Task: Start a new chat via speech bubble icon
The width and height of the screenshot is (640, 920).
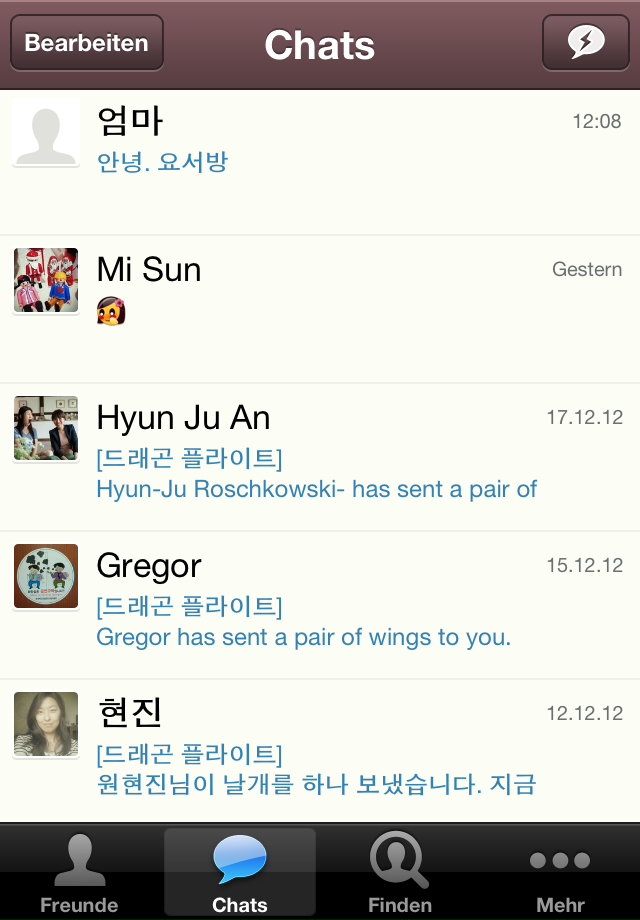Action: click(x=585, y=43)
